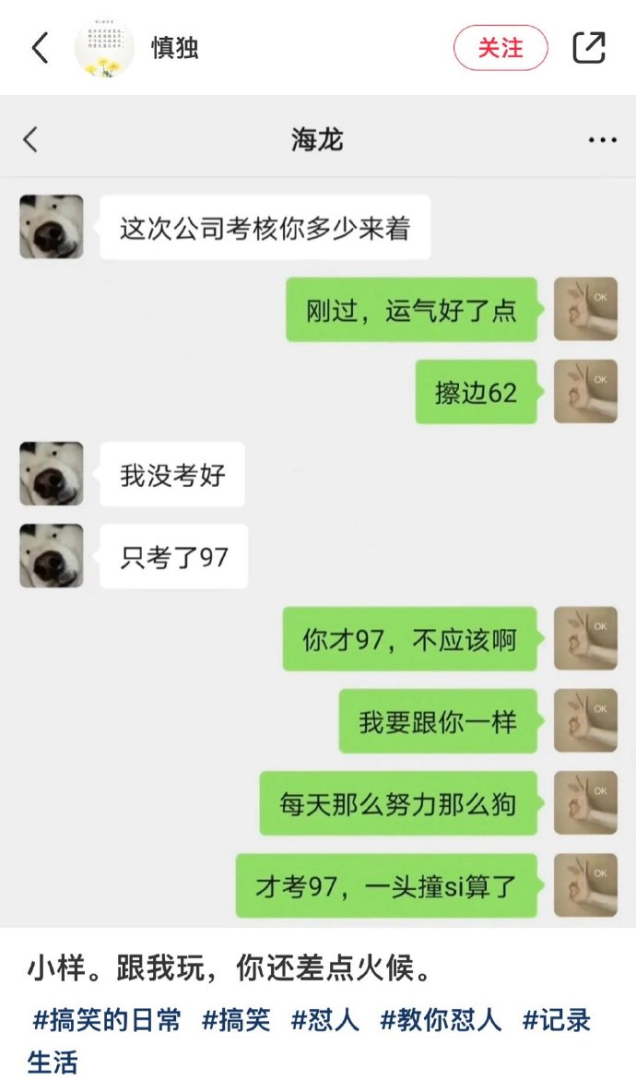Open the #搞笑的日常 hashtag

[x=107, y=1020]
